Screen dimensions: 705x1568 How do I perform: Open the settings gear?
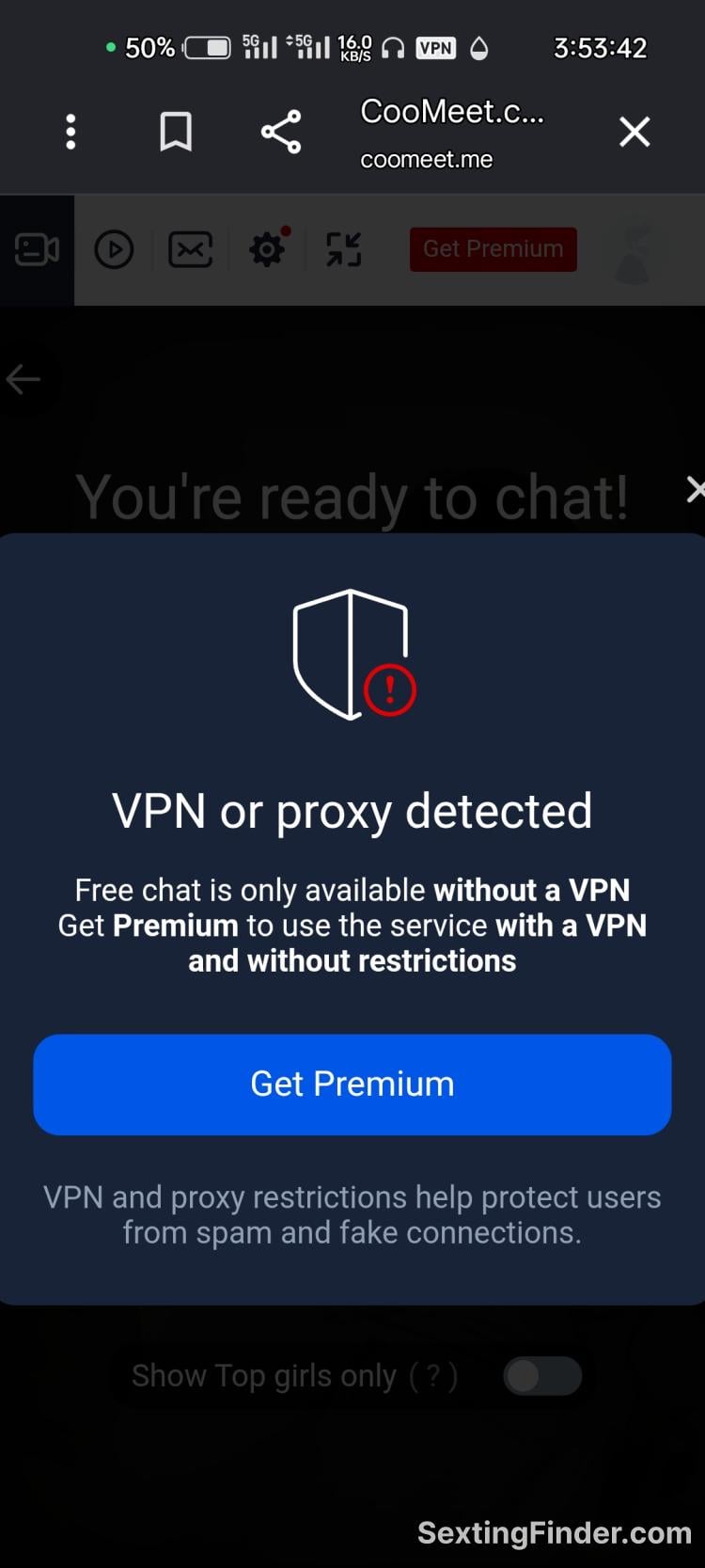pyautogui.click(x=267, y=249)
